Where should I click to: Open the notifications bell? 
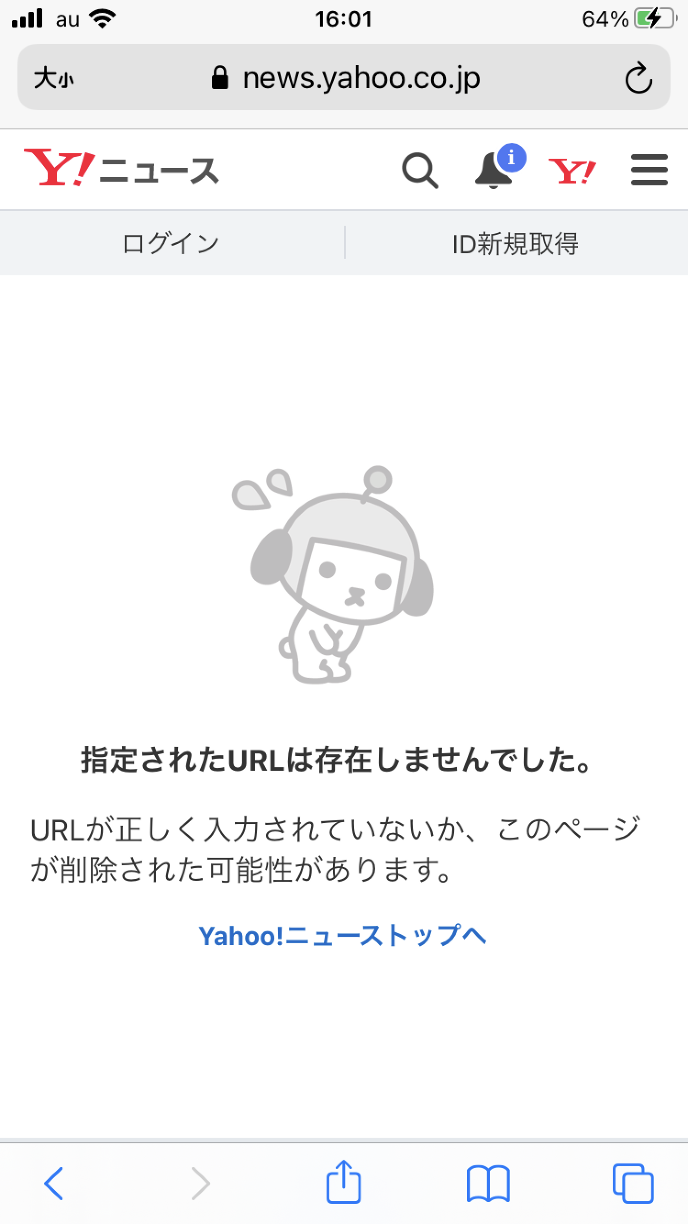493,172
